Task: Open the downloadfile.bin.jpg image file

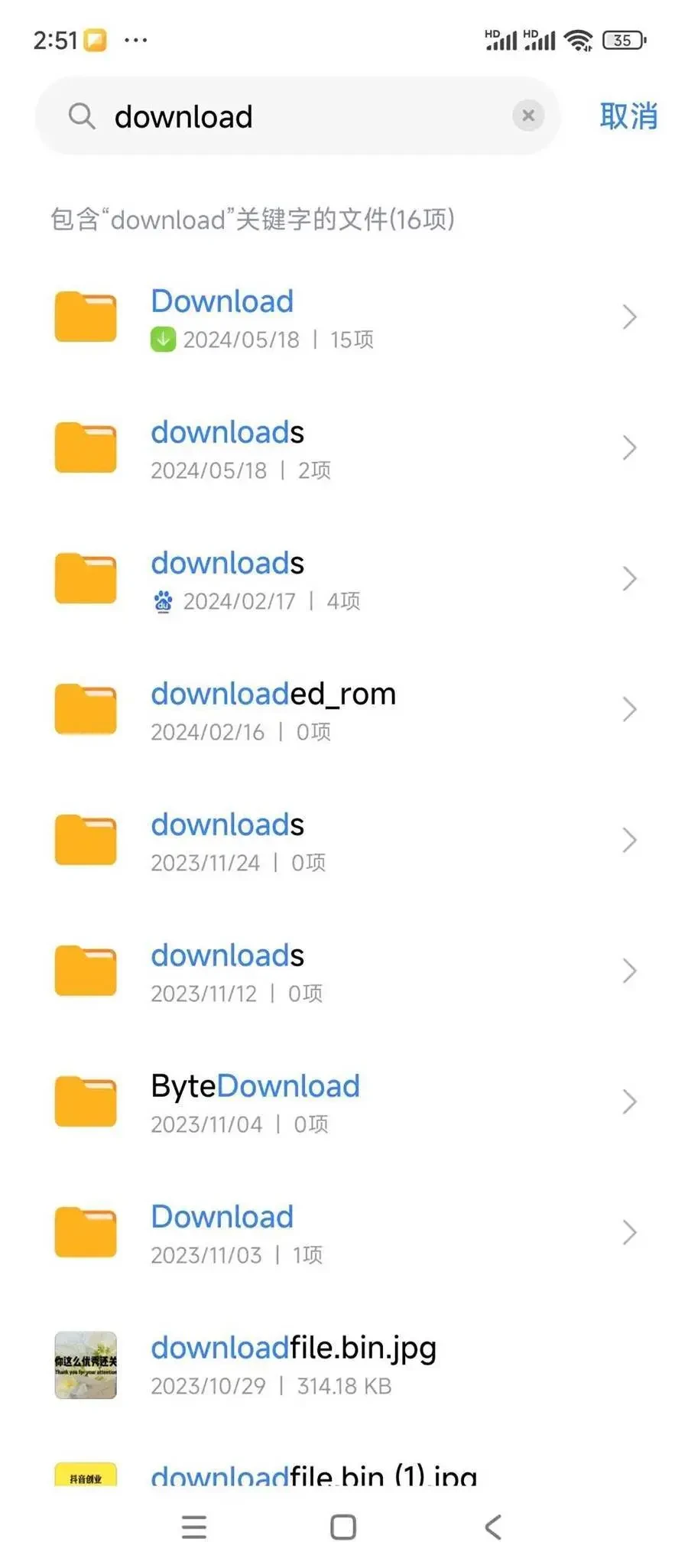Action: 344,1364
